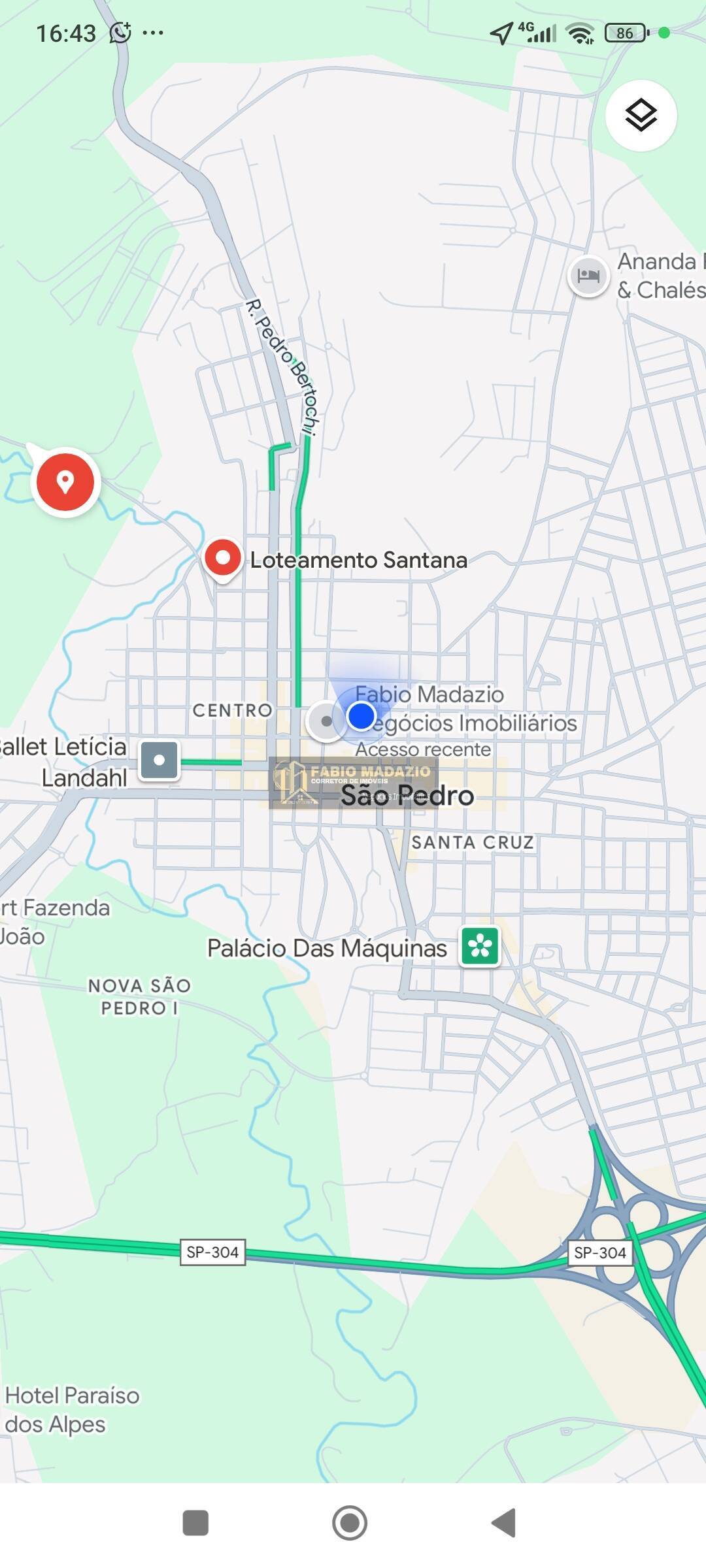
Task: Open the map layers button
Action: point(641,116)
